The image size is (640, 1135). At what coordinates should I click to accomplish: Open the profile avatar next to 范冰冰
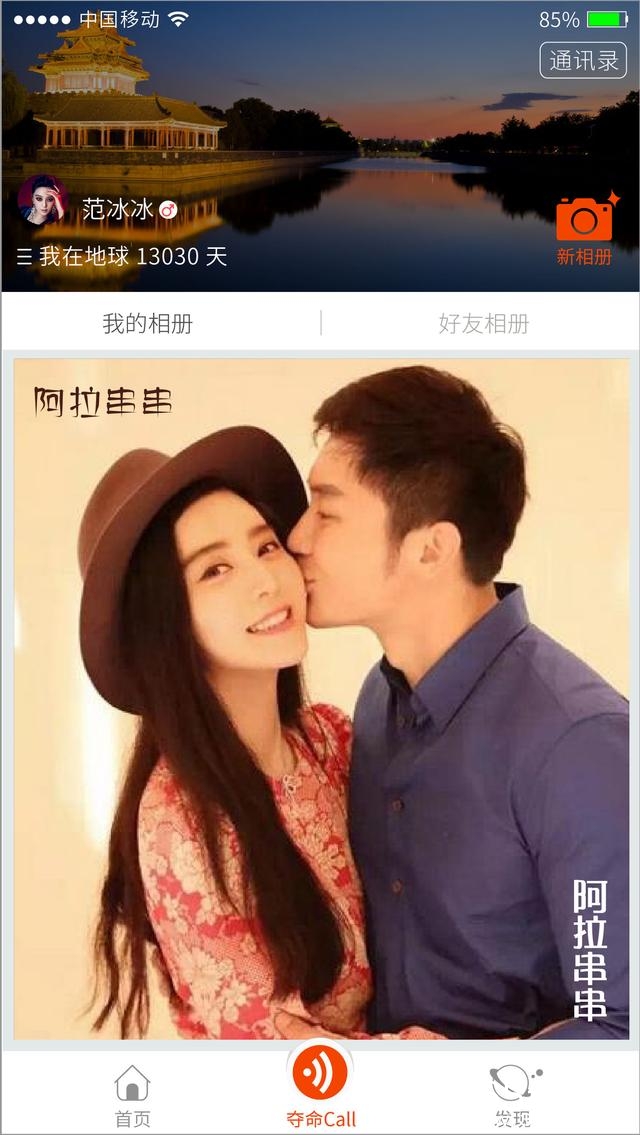pos(43,198)
